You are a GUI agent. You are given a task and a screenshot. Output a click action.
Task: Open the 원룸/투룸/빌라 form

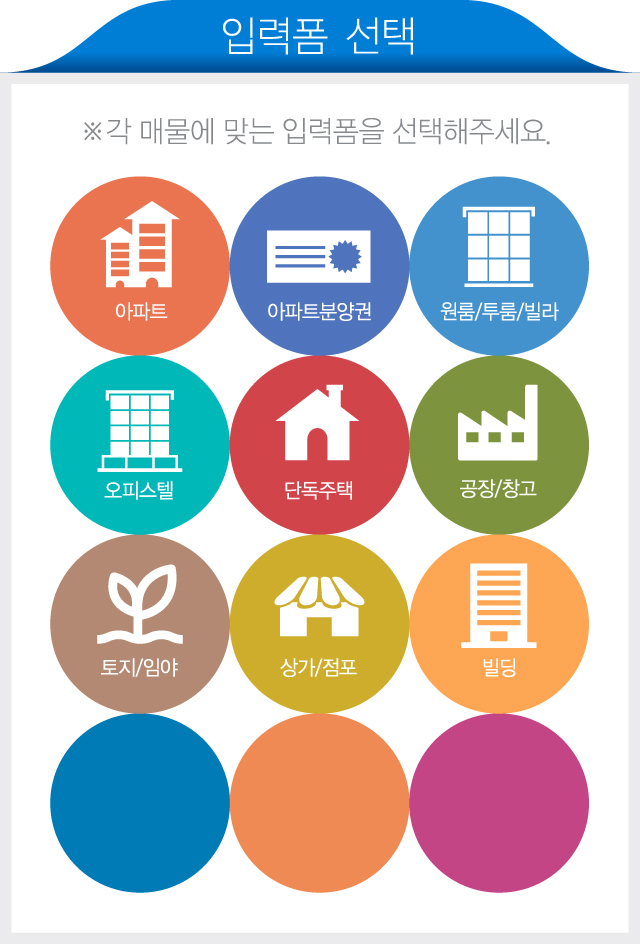499,265
